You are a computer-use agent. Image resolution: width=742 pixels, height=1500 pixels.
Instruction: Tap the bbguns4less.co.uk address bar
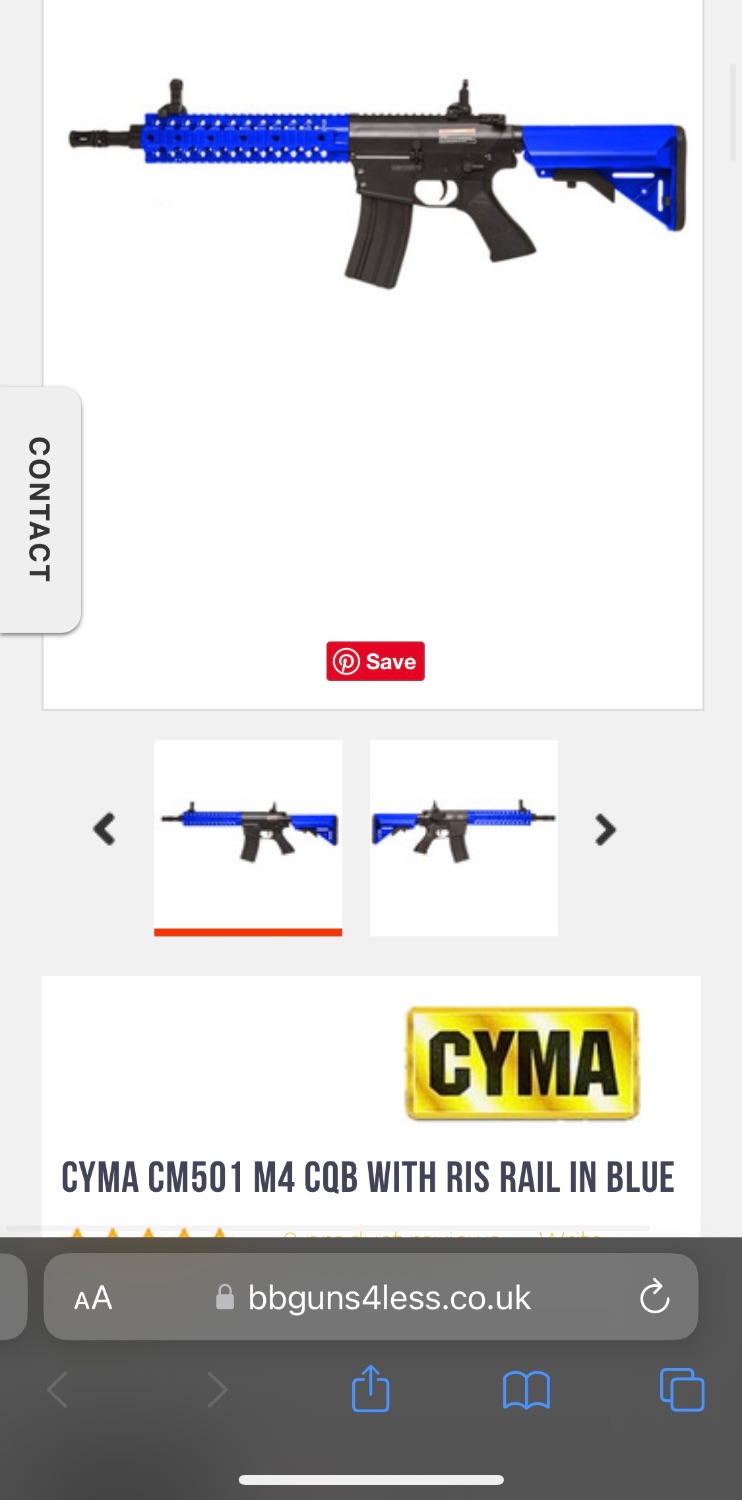click(x=388, y=1298)
